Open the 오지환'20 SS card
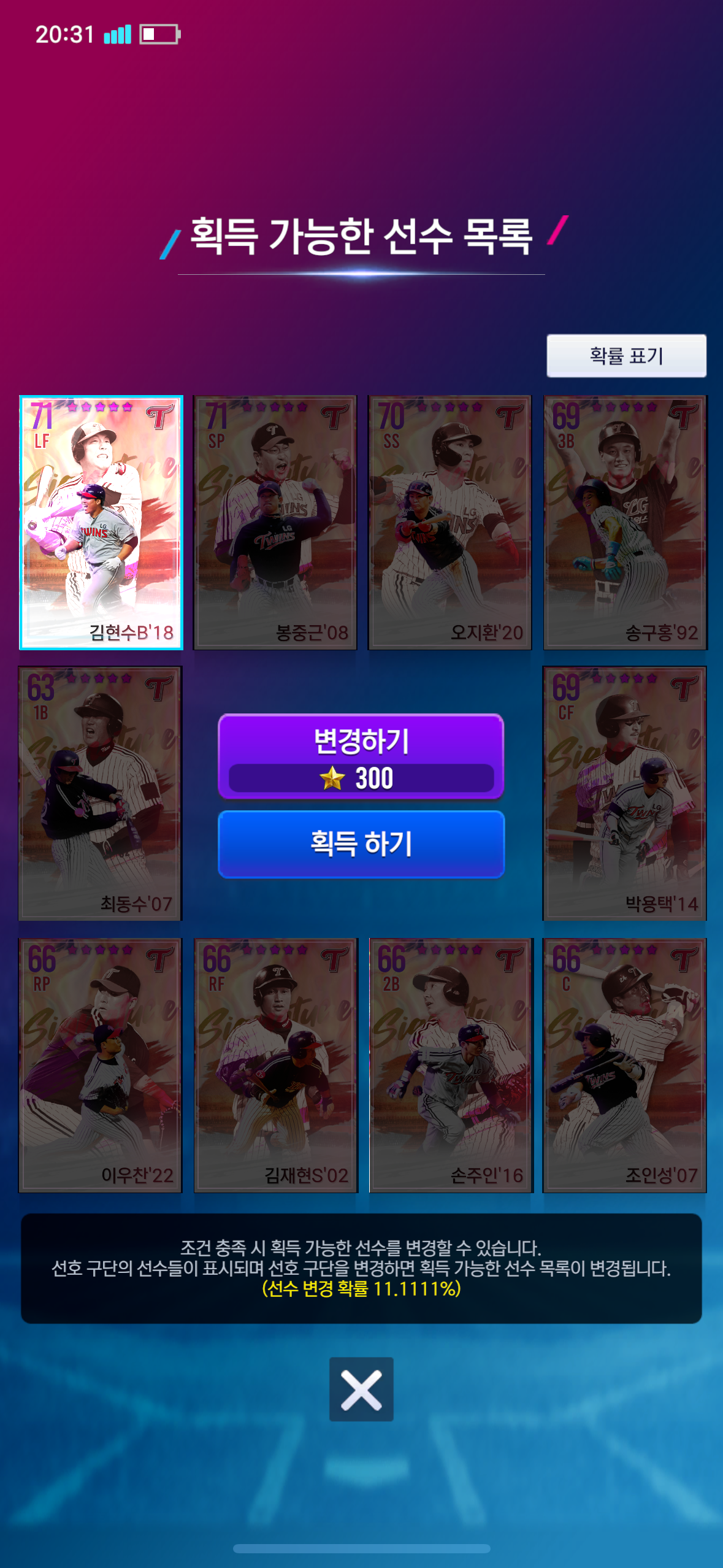 [x=449, y=522]
